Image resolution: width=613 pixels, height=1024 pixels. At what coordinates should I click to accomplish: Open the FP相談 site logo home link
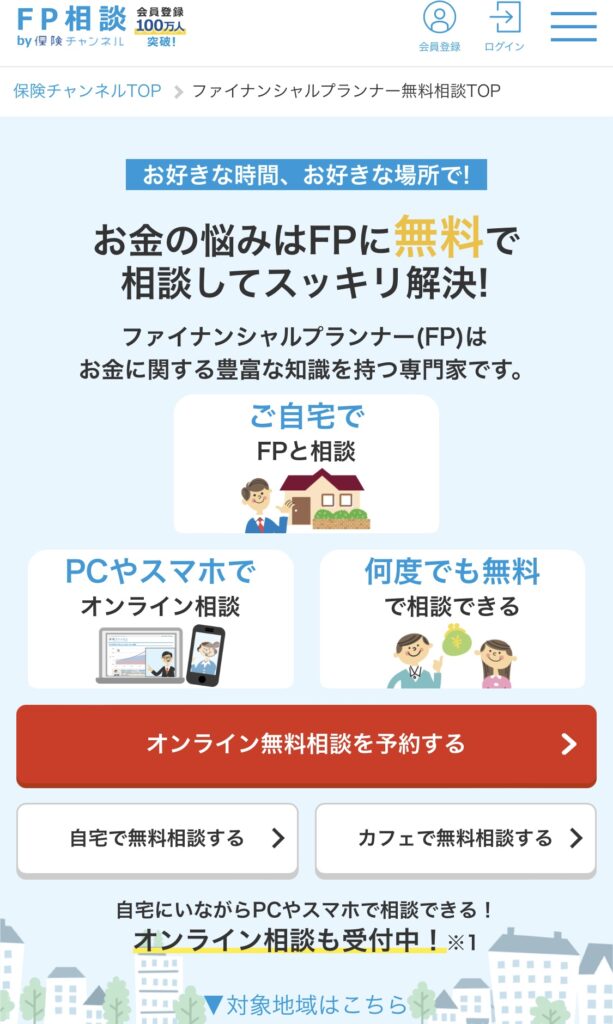coord(72,27)
